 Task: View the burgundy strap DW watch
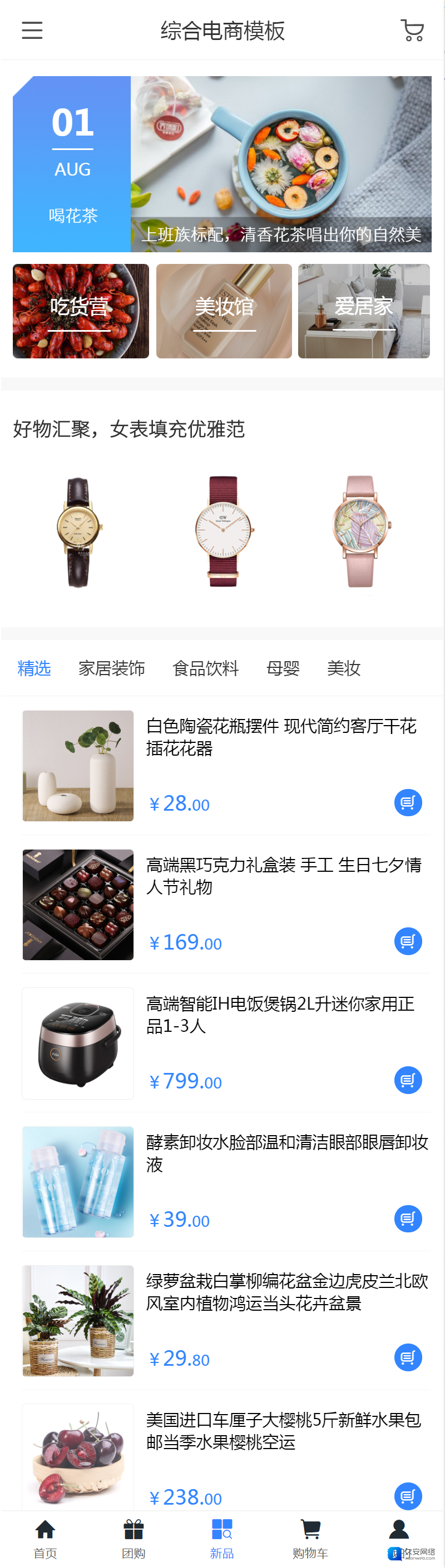[224, 531]
